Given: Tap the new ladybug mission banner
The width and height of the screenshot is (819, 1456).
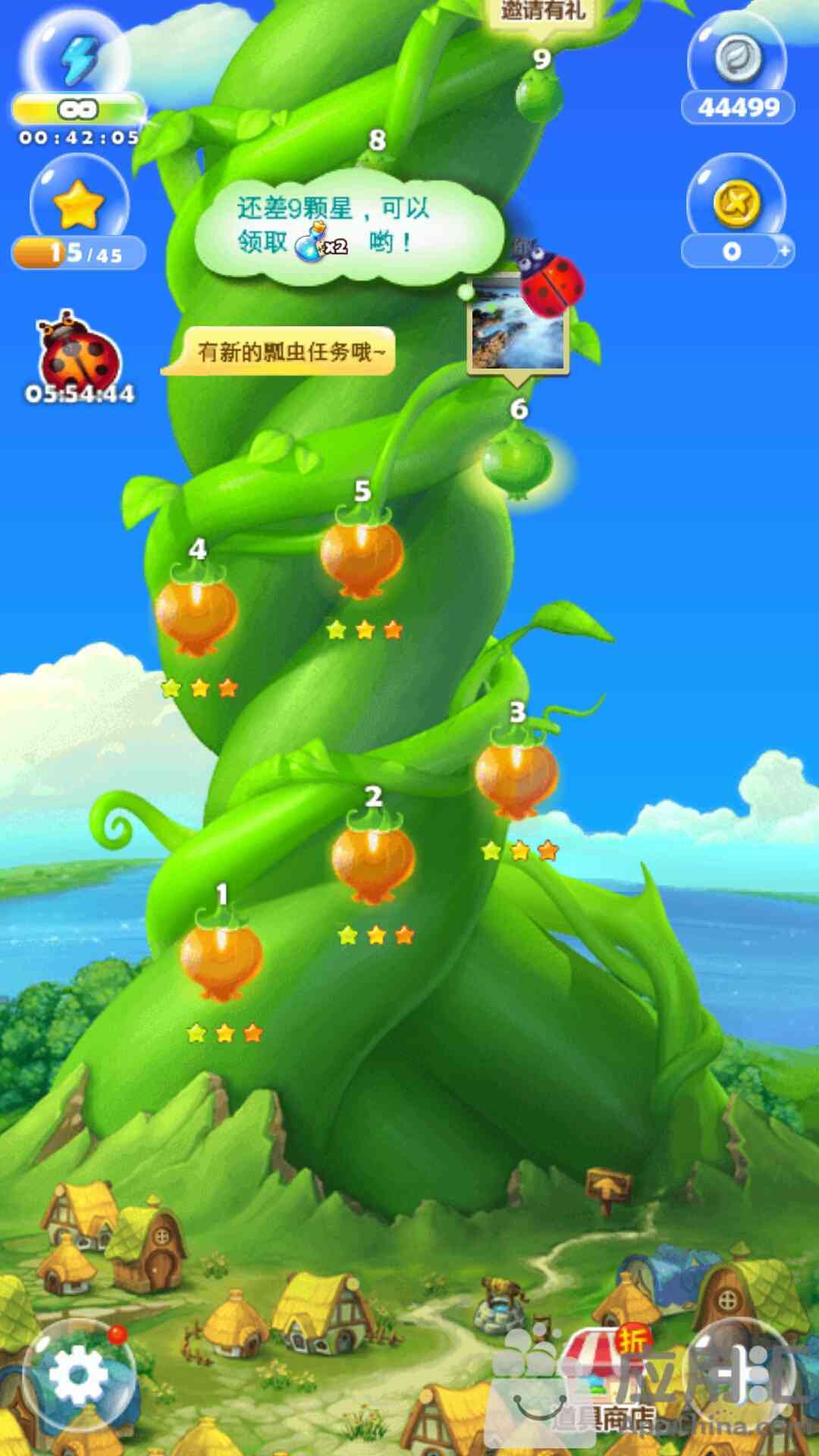Looking at the screenshot, I should point(288,352).
